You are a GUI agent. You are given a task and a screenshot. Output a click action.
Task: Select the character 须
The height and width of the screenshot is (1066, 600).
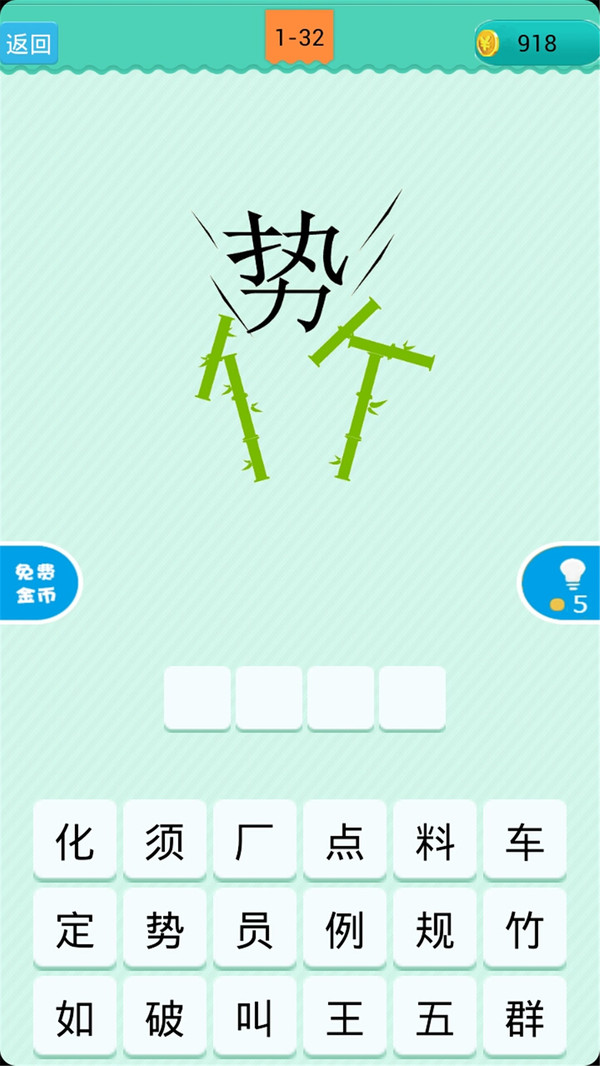pyautogui.click(x=165, y=841)
